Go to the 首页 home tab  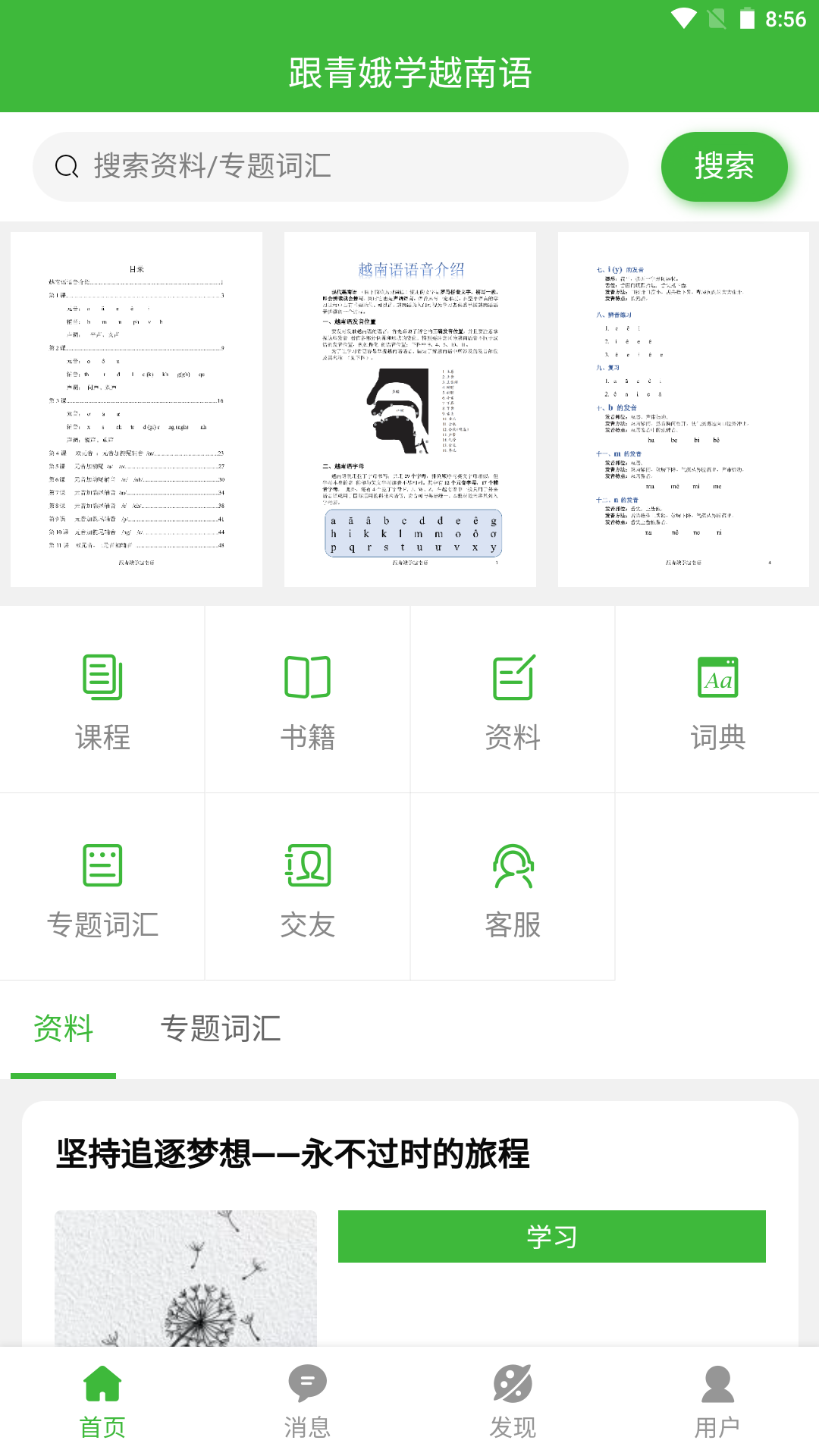coord(102,1403)
